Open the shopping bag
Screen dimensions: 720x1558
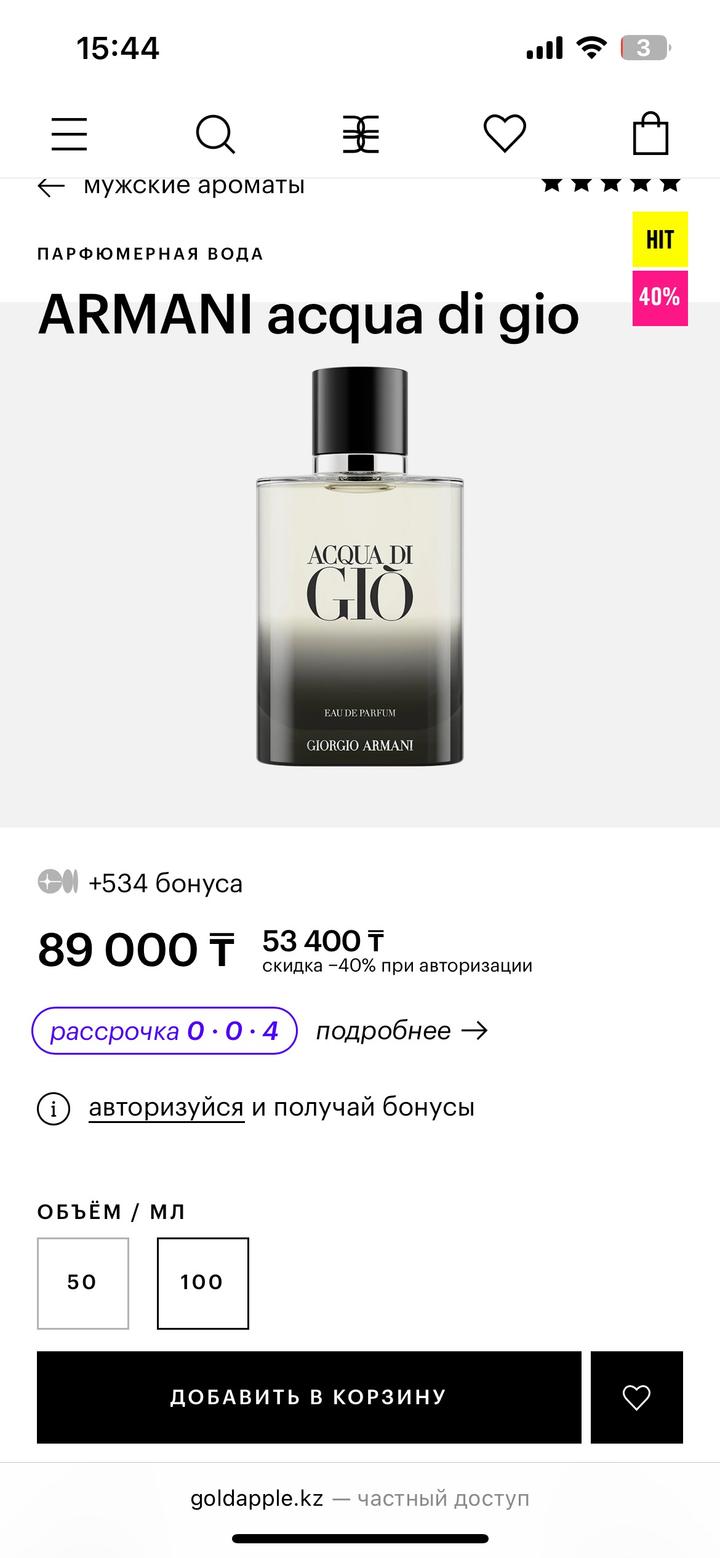coord(650,133)
